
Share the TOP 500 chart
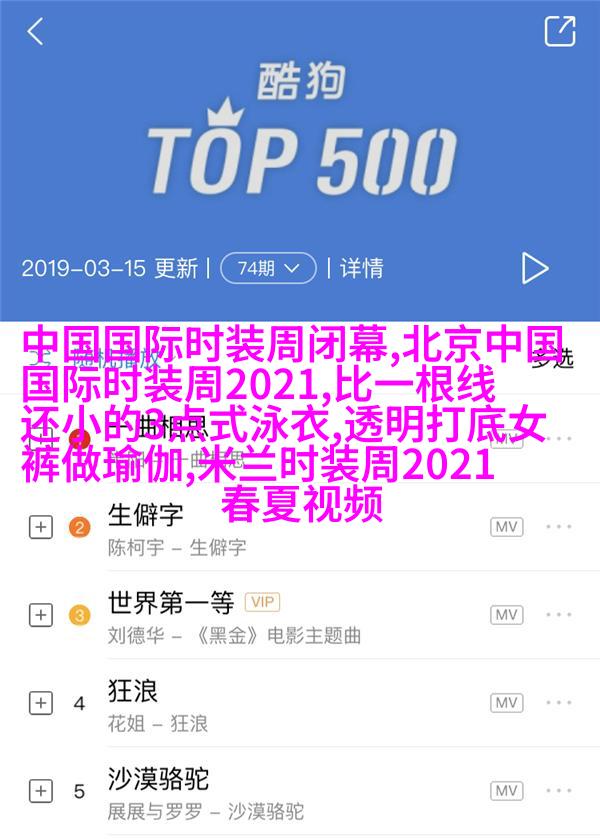point(560,31)
